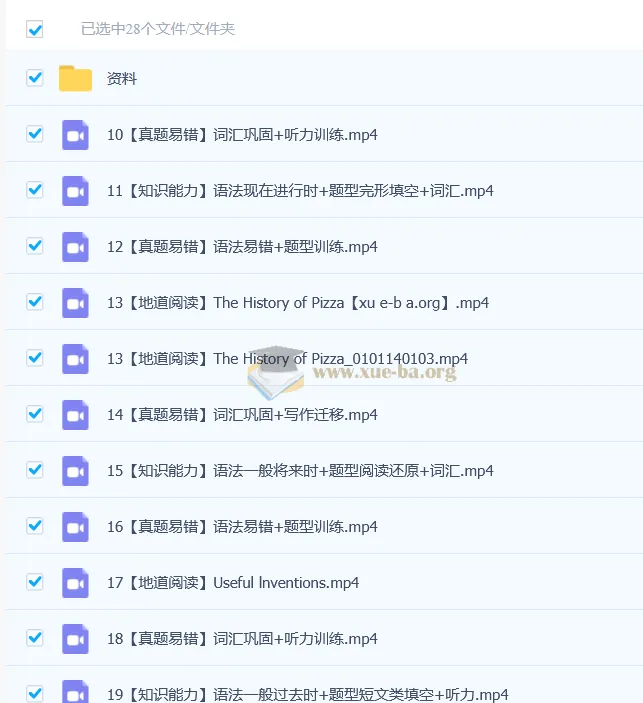Open the 资料 folder
This screenshot has width=643, height=703.
tap(122, 78)
